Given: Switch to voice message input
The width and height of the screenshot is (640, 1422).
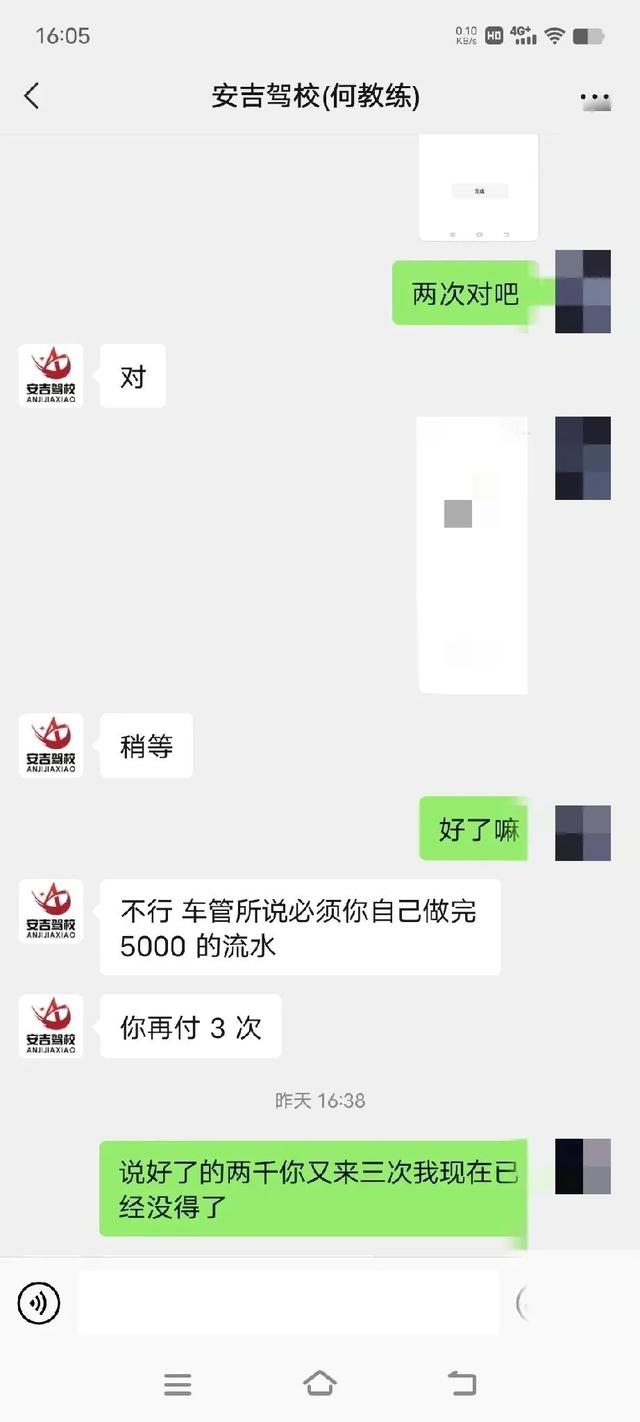Looking at the screenshot, I should point(39,1303).
